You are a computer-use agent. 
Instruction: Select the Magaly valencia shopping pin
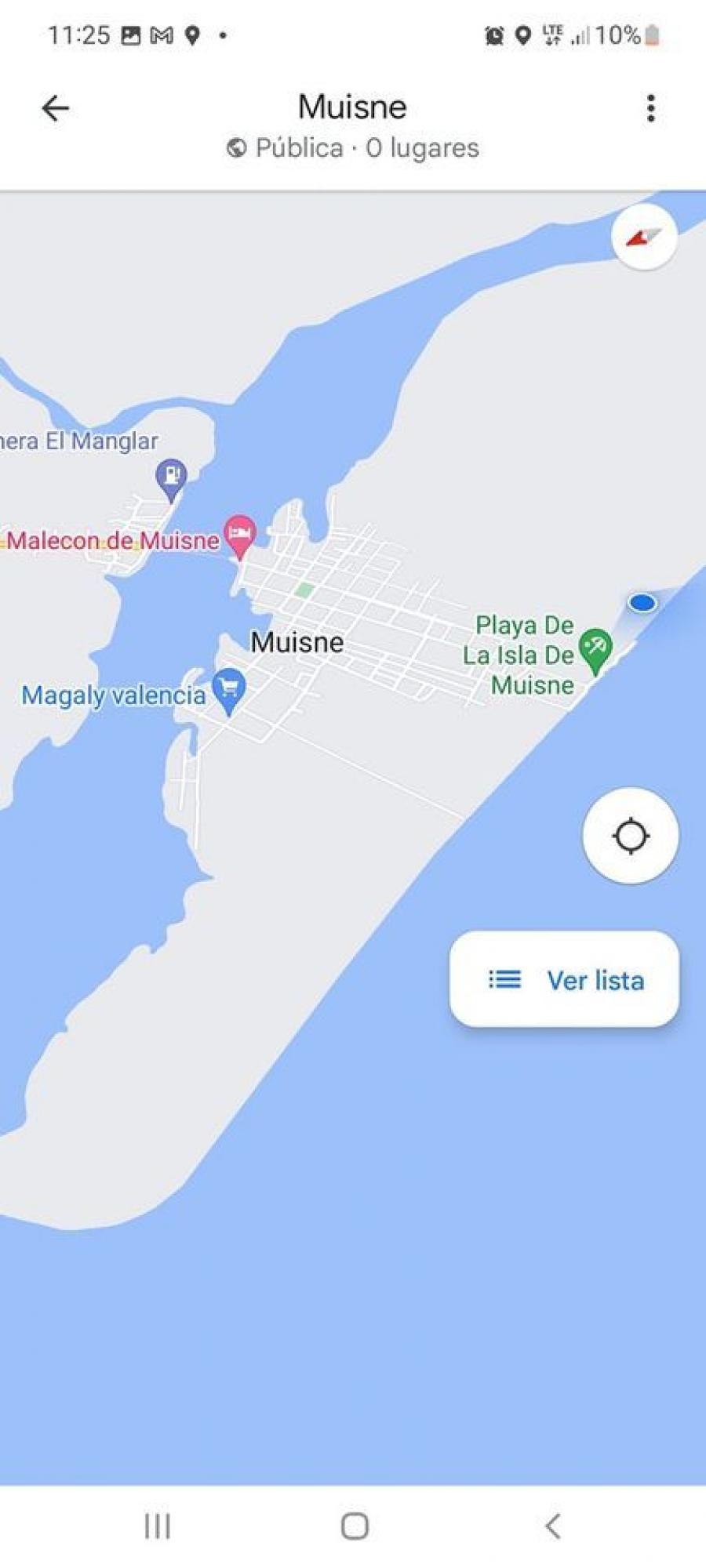coord(229,691)
